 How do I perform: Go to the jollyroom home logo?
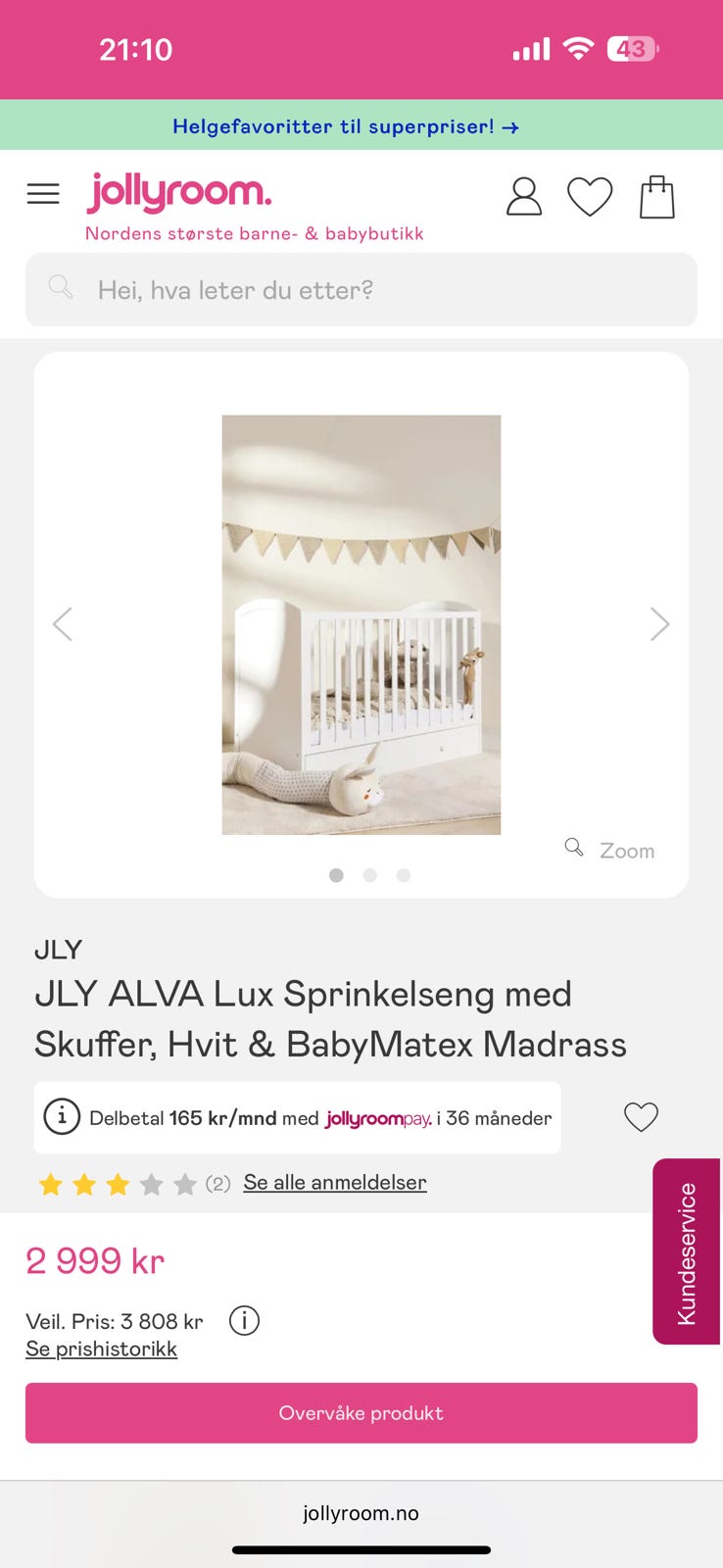[179, 193]
